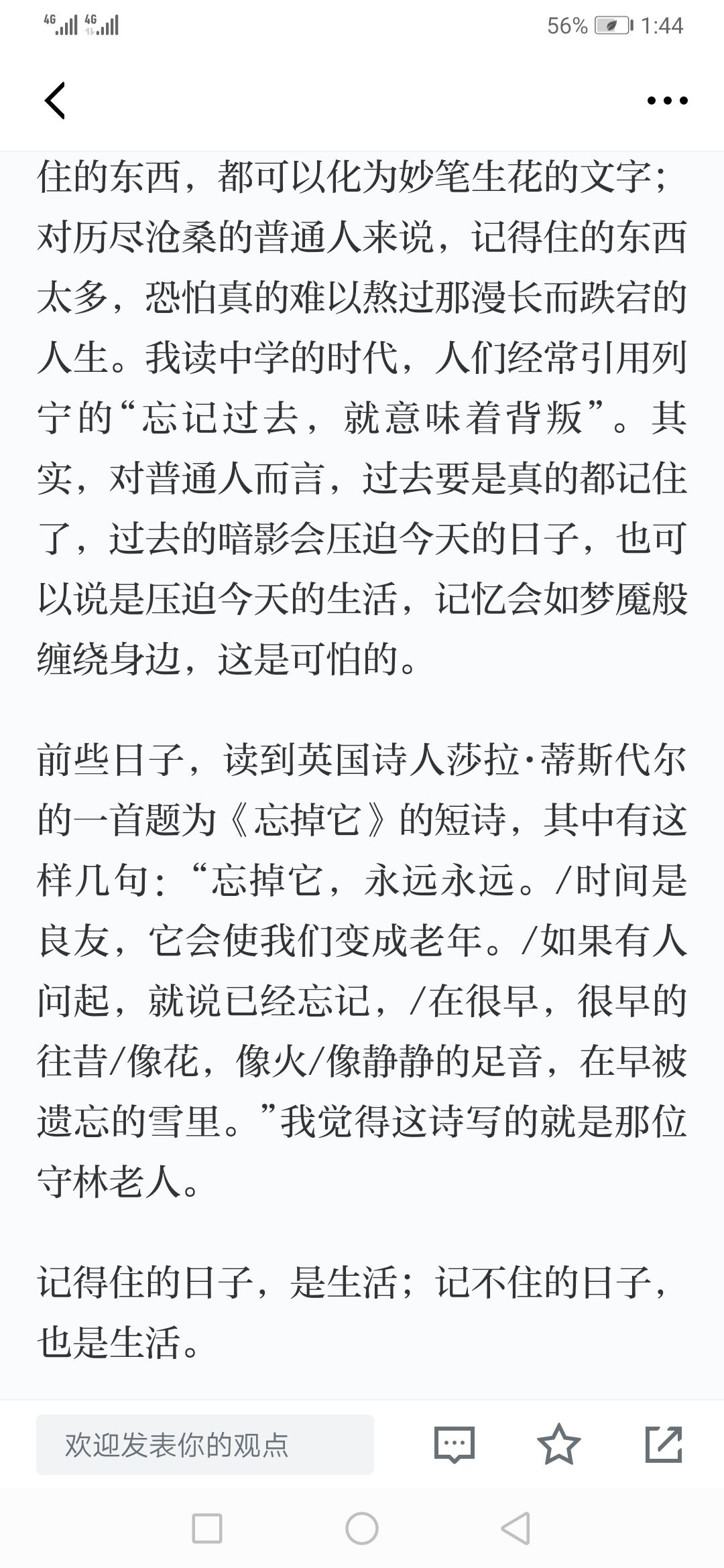The width and height of the screenshot is (724, 1568).
Task: Share the article via the share icon
Action: pos(664,1444)
